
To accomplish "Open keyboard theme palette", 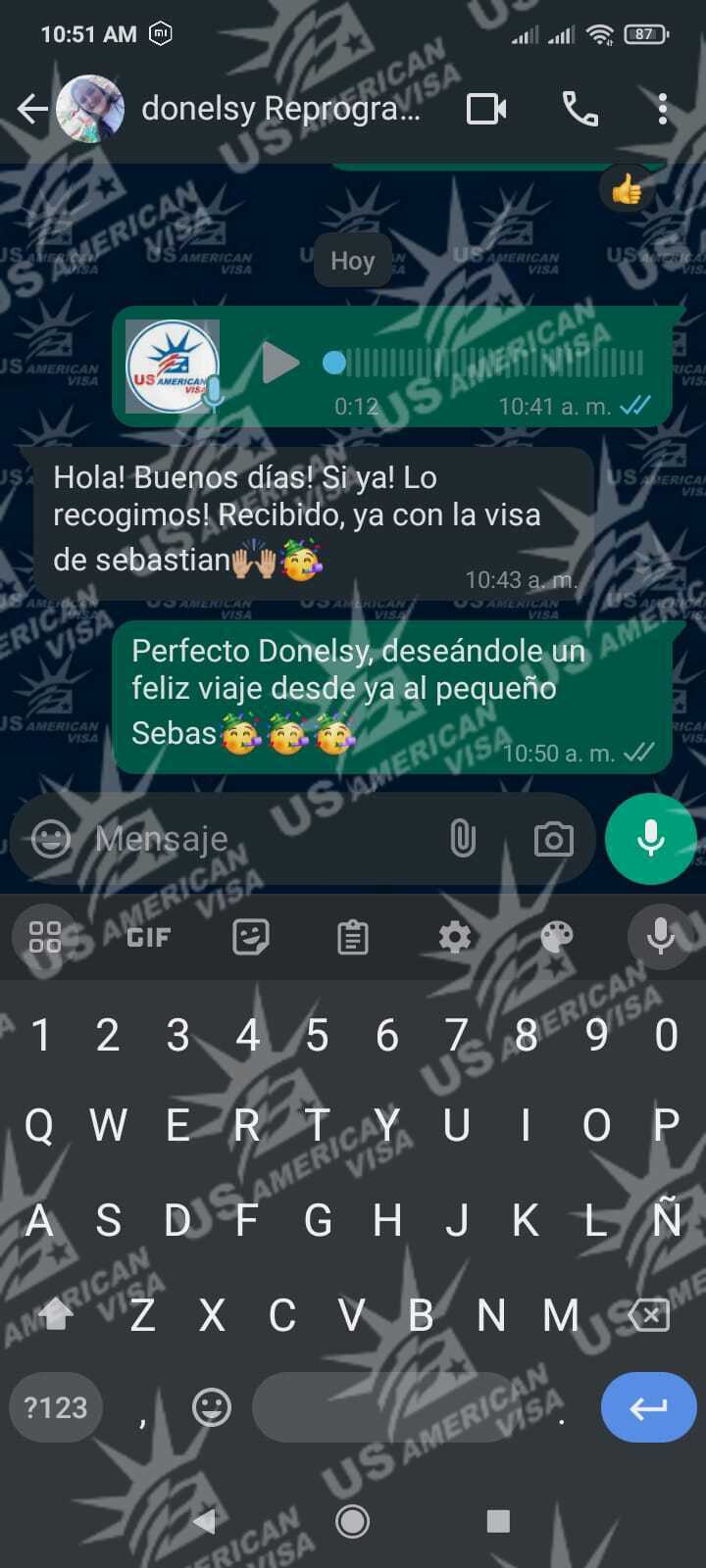I will 556,938.
